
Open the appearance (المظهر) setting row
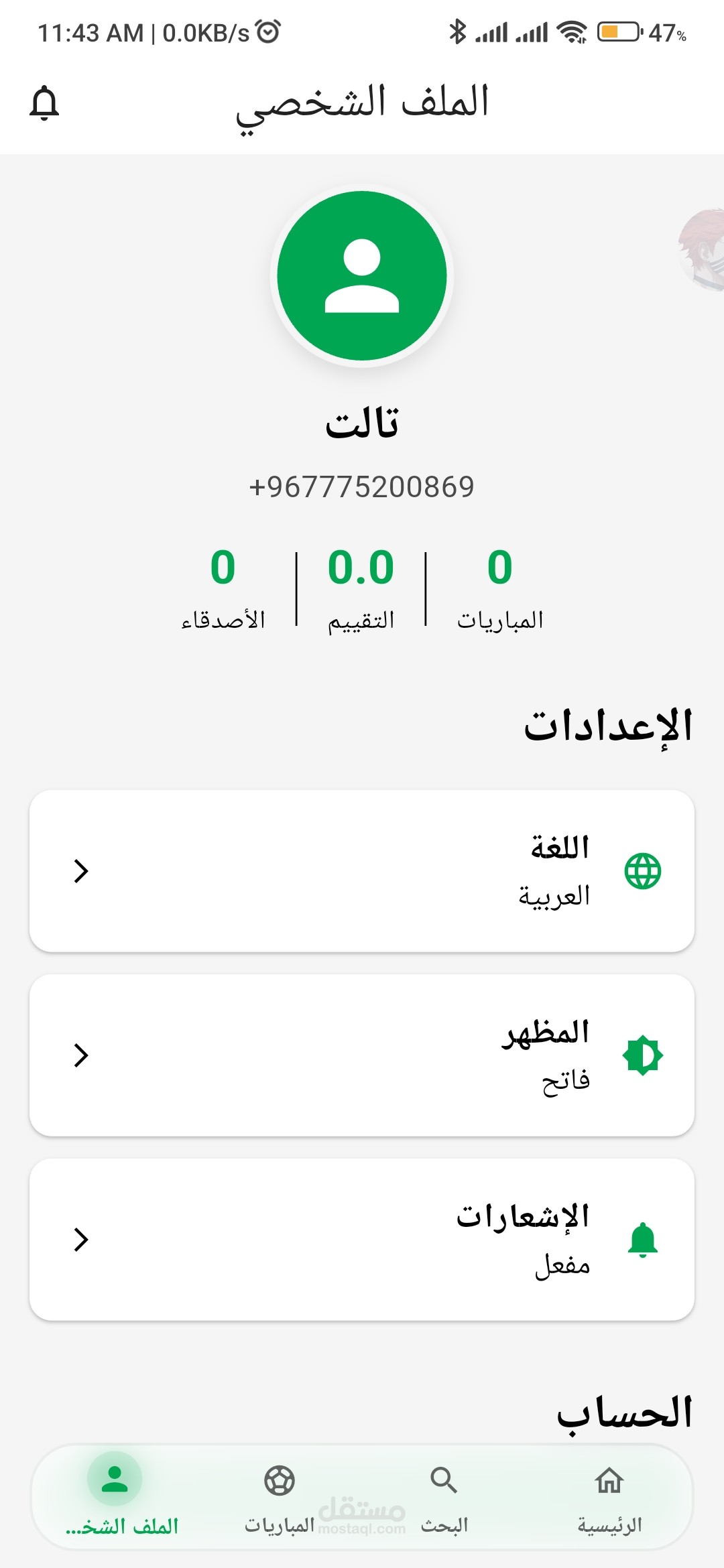(362, 1055)
